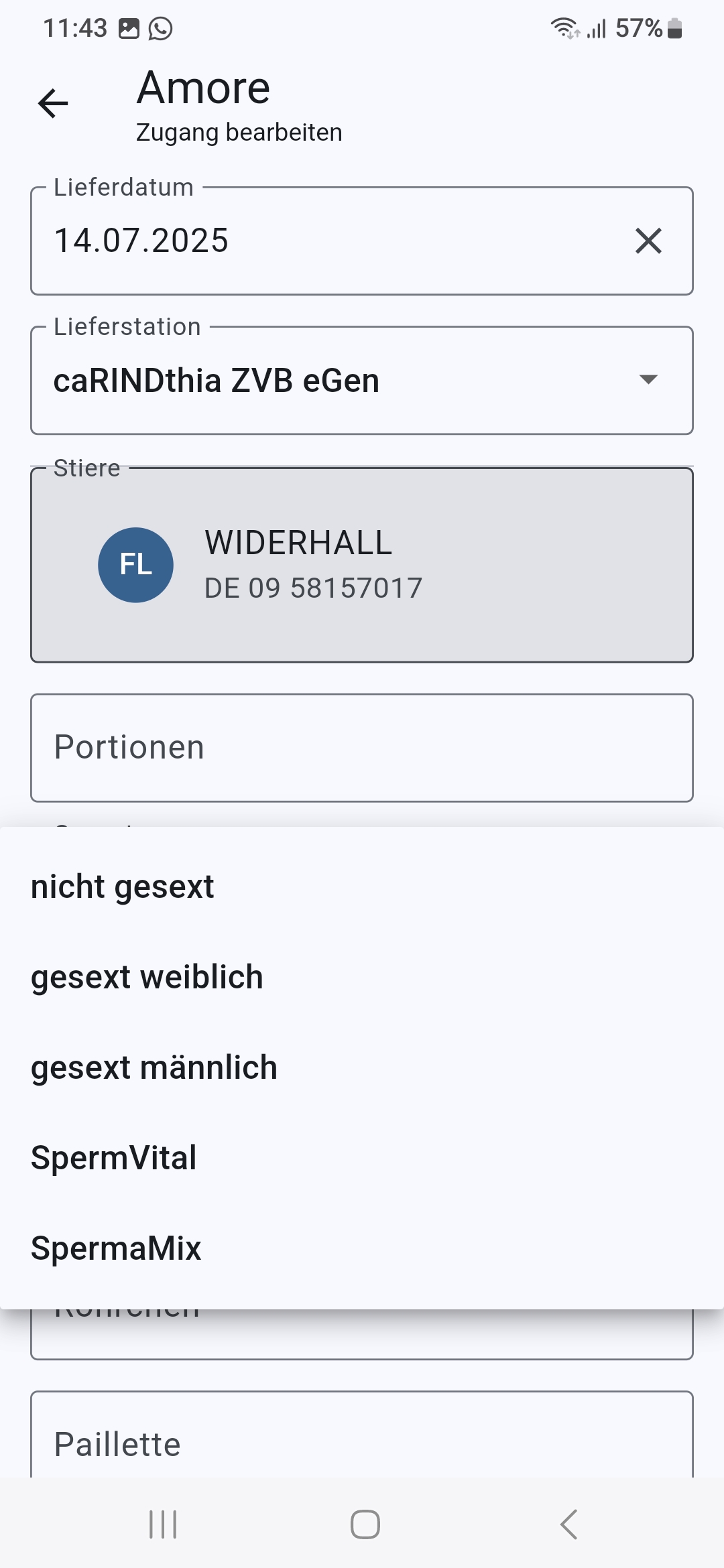Clear the Lieferdatum date field
The image size is (724, 1568).
[648, 241]
